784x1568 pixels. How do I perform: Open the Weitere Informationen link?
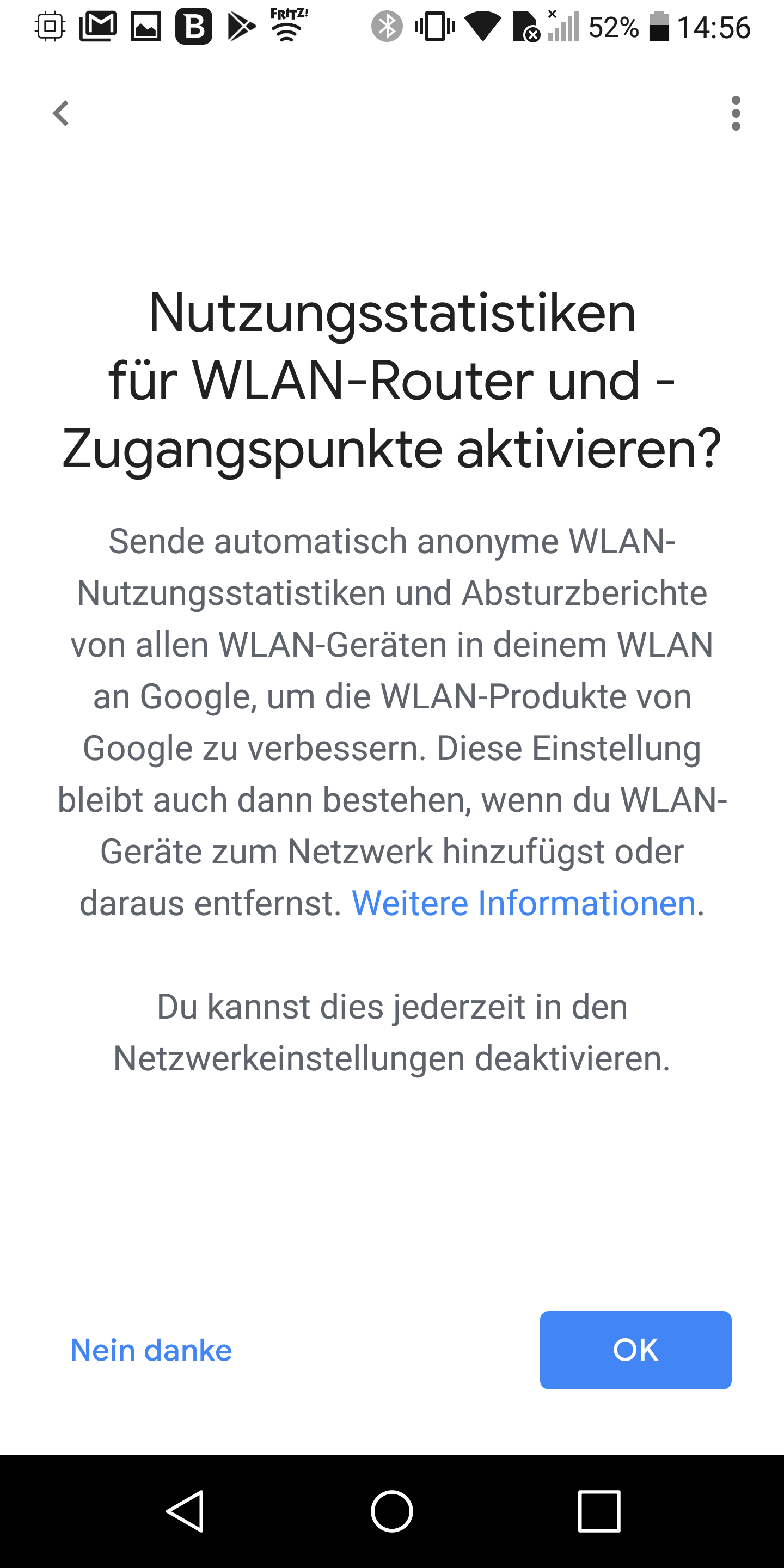pyautogui.click(x=523, y=903)
